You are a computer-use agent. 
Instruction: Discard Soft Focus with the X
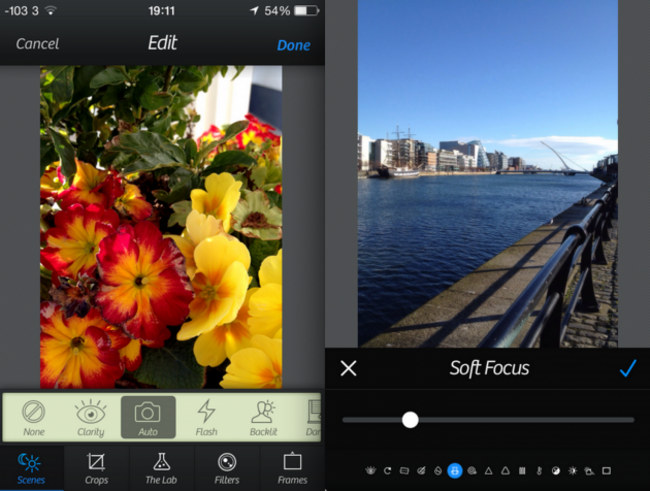pos(348,369)
